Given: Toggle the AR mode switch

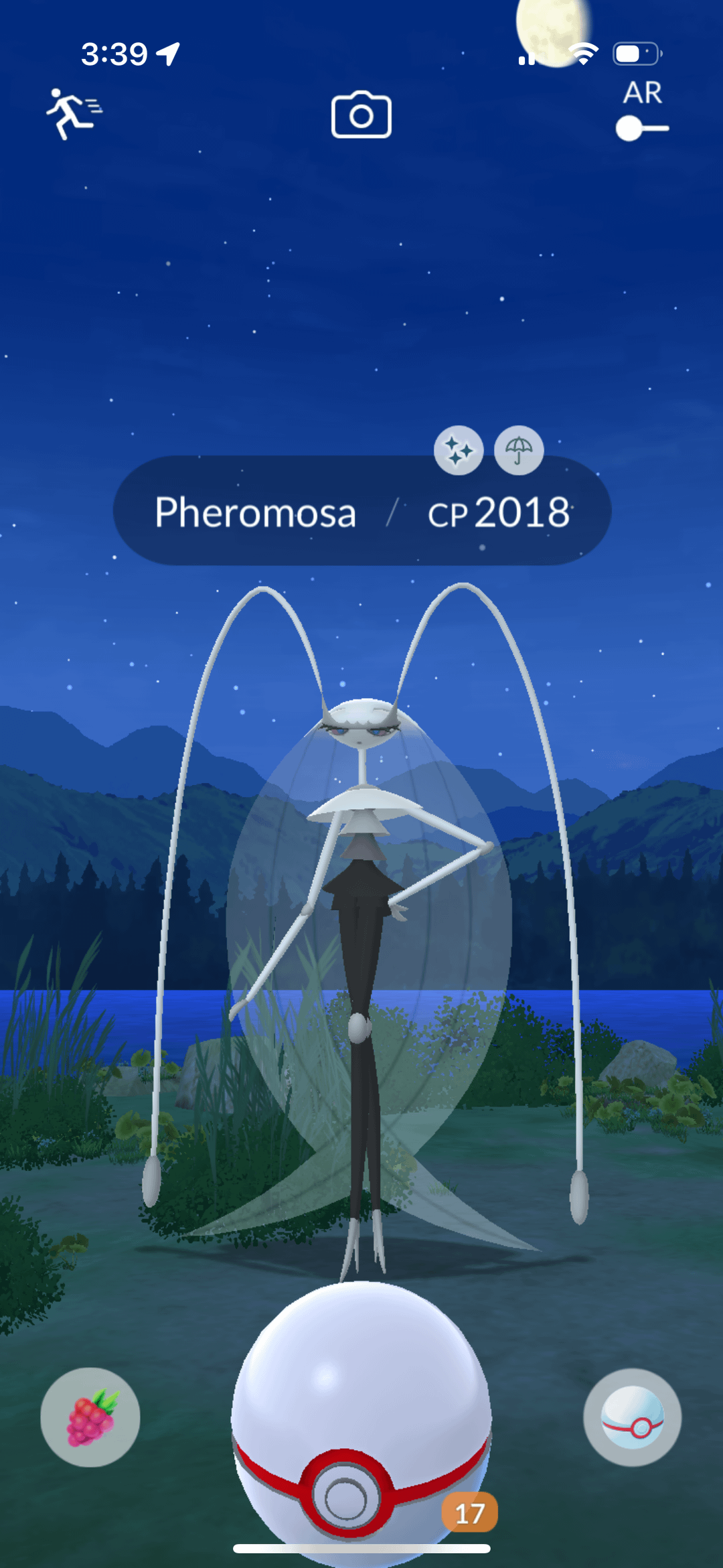Looking at the screenshot, I should click(641, 127).
